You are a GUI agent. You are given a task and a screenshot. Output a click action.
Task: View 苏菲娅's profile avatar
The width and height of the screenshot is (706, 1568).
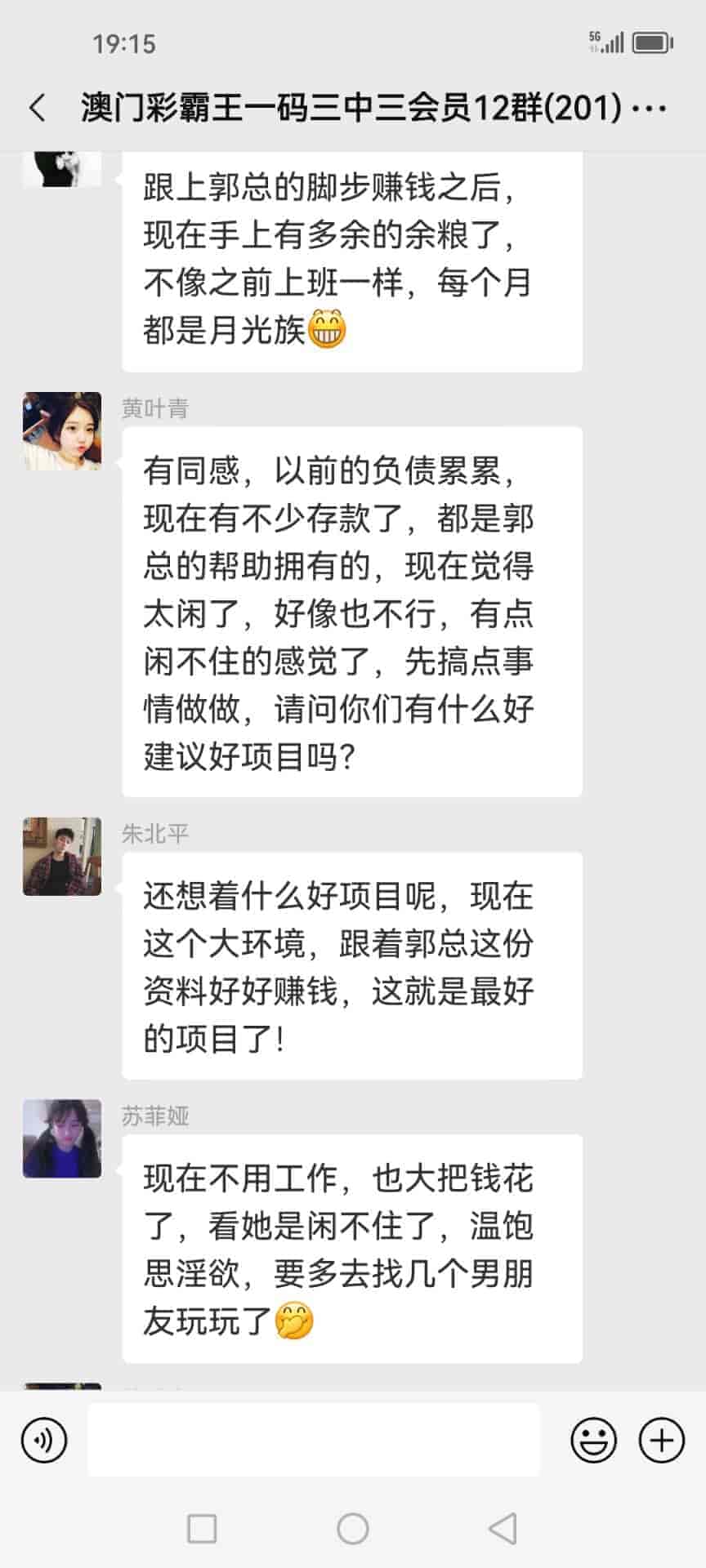62,1138
